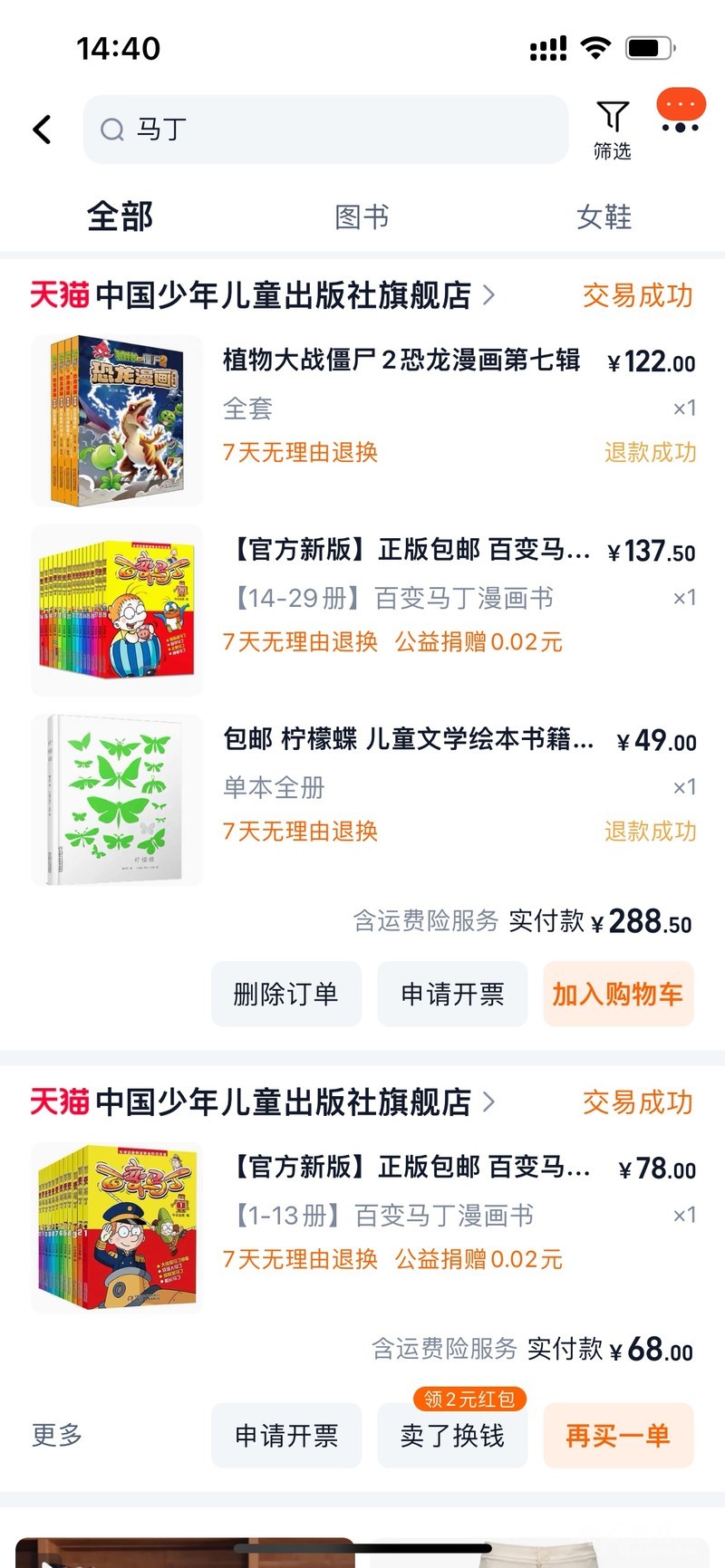Tap the 马丁 search field
This screenshot has width=725, height=1568.
coord(326,130)
